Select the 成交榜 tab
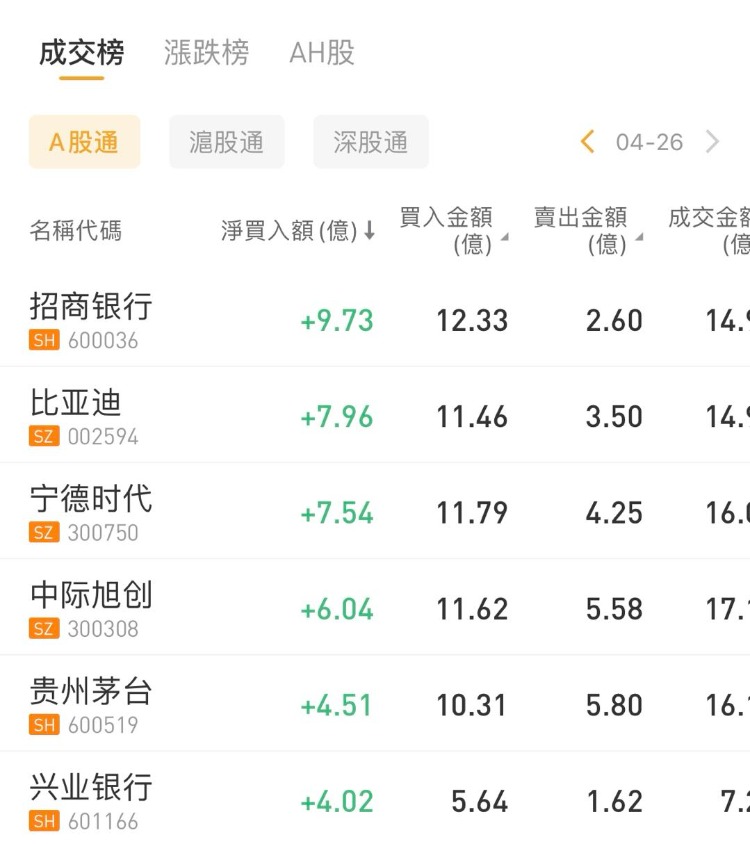 coord(81,52)
